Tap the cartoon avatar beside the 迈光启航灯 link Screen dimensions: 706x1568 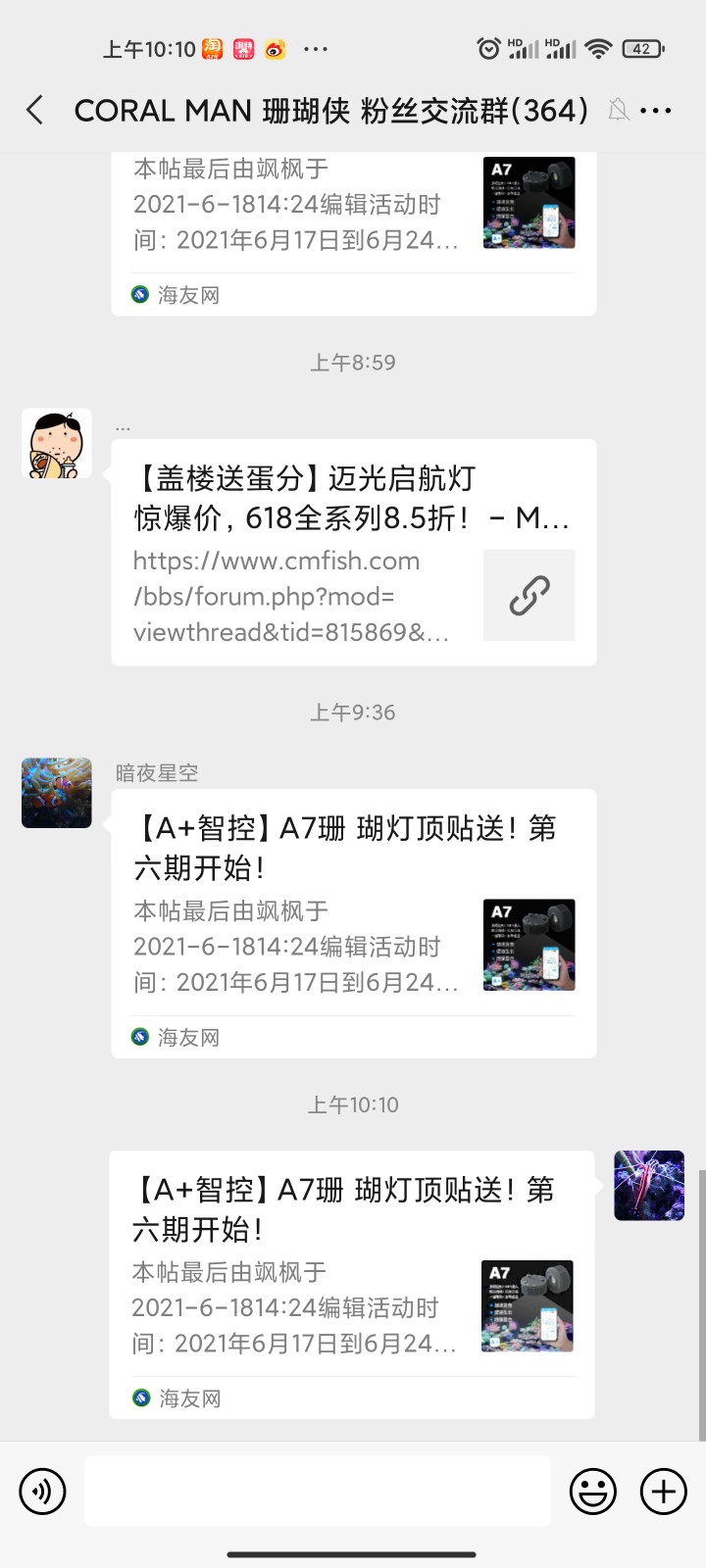(57, 444)
